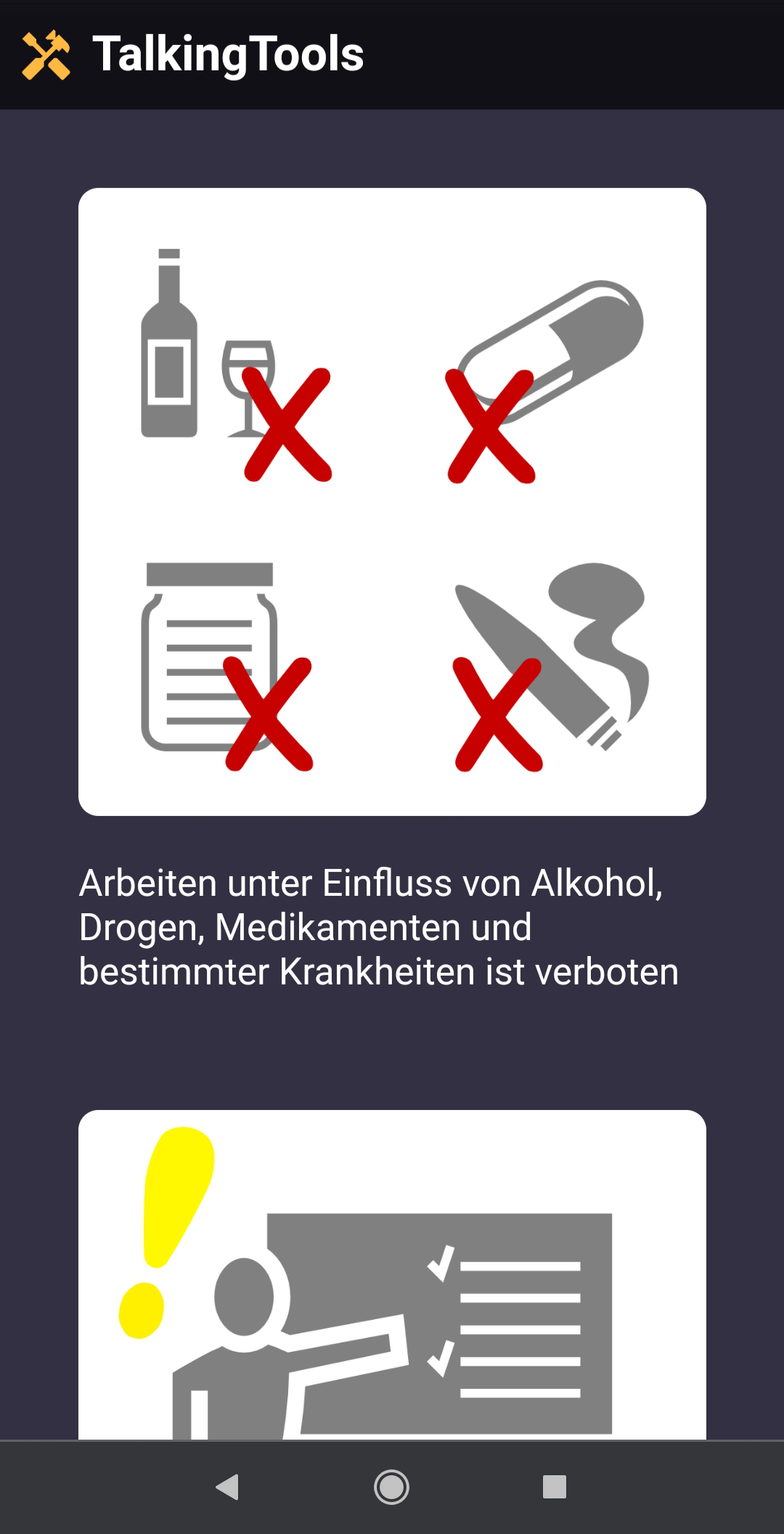
Task: Open the alcohol and drugs prohibition card
Action: 392,502
